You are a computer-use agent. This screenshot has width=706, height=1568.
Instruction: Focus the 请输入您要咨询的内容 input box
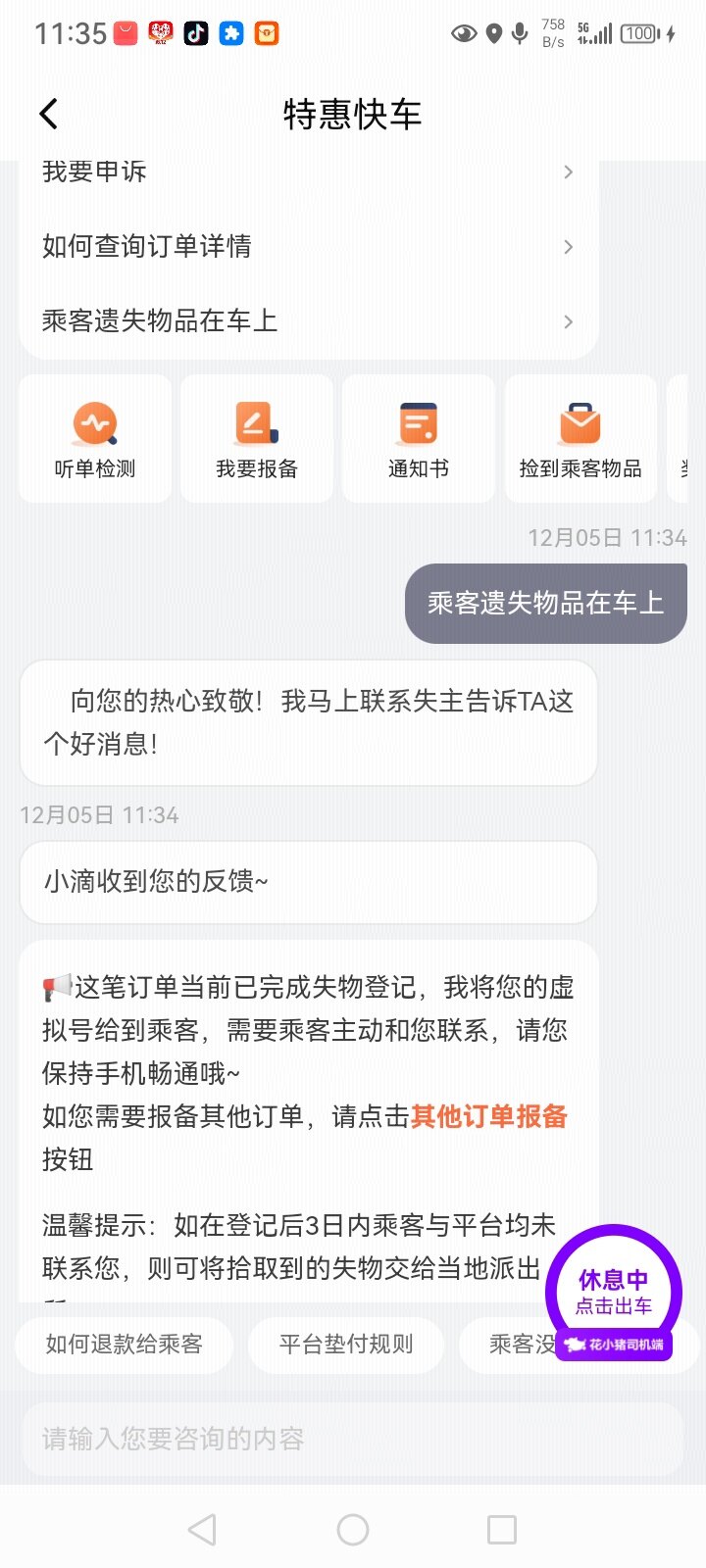(x=351, y=1439)
